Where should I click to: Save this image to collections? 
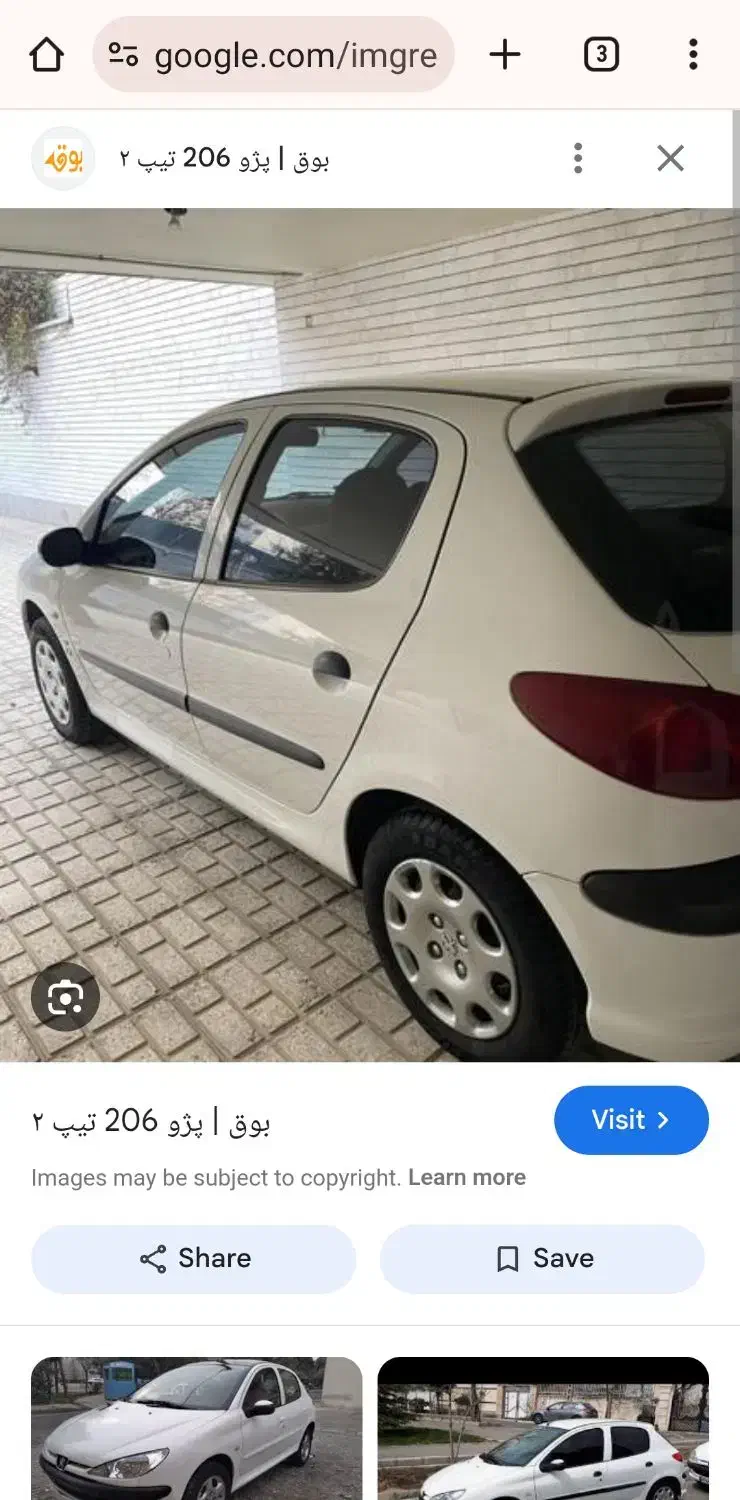coord(542,1258)
